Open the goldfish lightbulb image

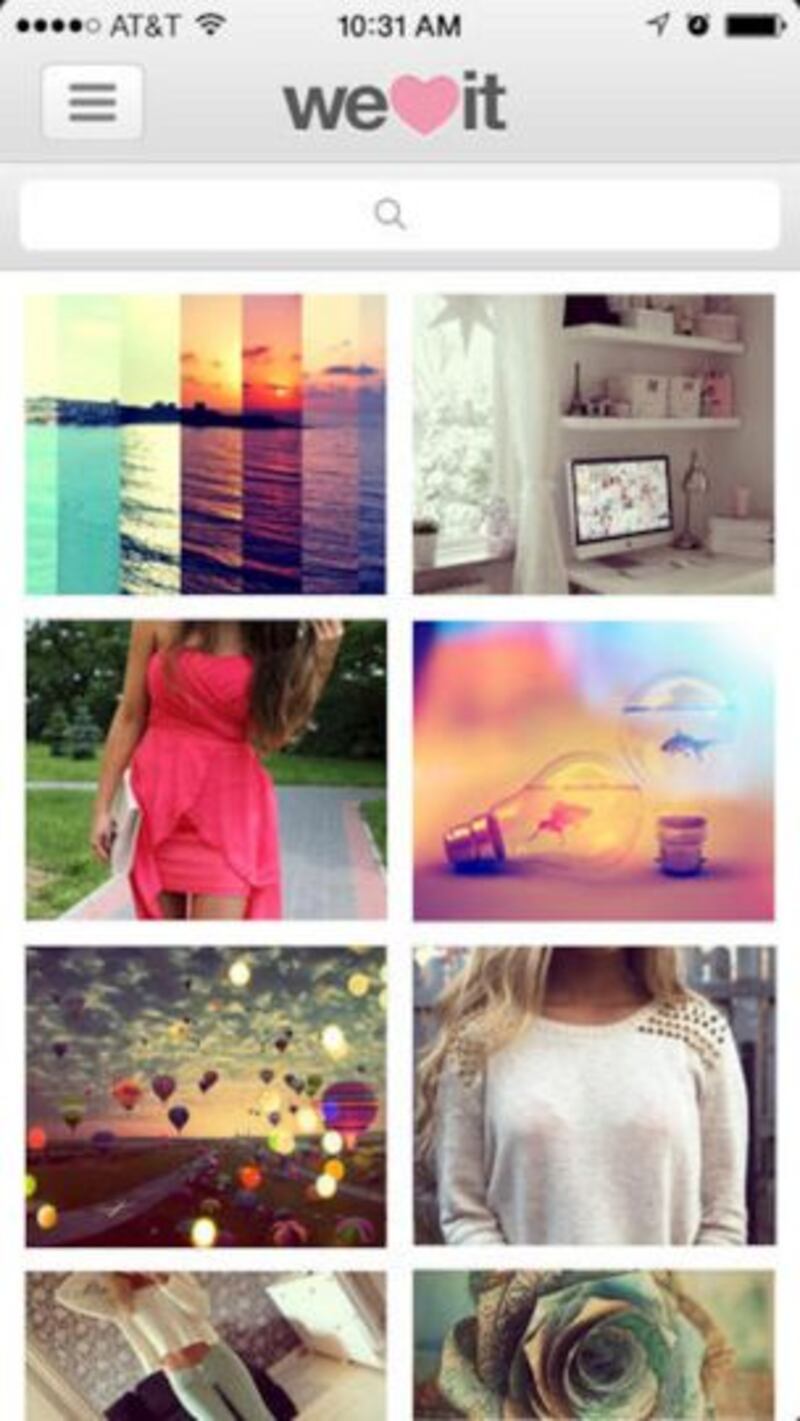593,769
